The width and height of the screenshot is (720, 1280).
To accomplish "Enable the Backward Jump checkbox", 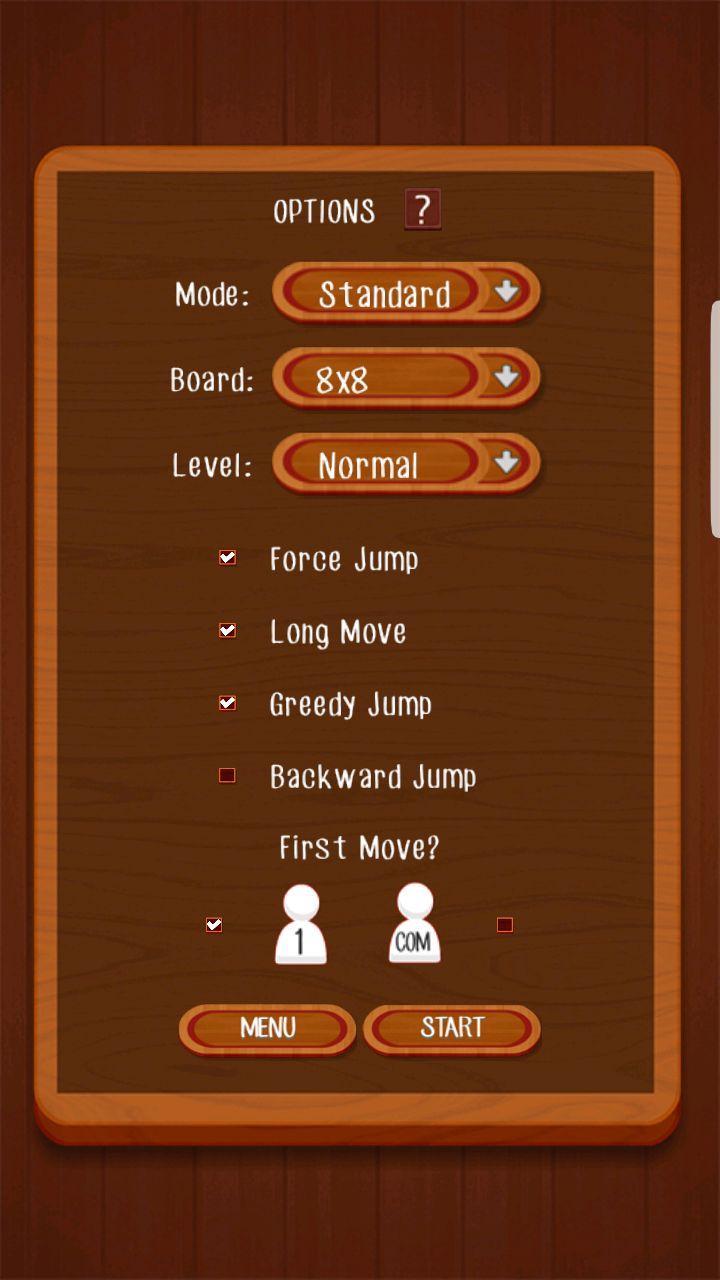I will coord(228,776).
